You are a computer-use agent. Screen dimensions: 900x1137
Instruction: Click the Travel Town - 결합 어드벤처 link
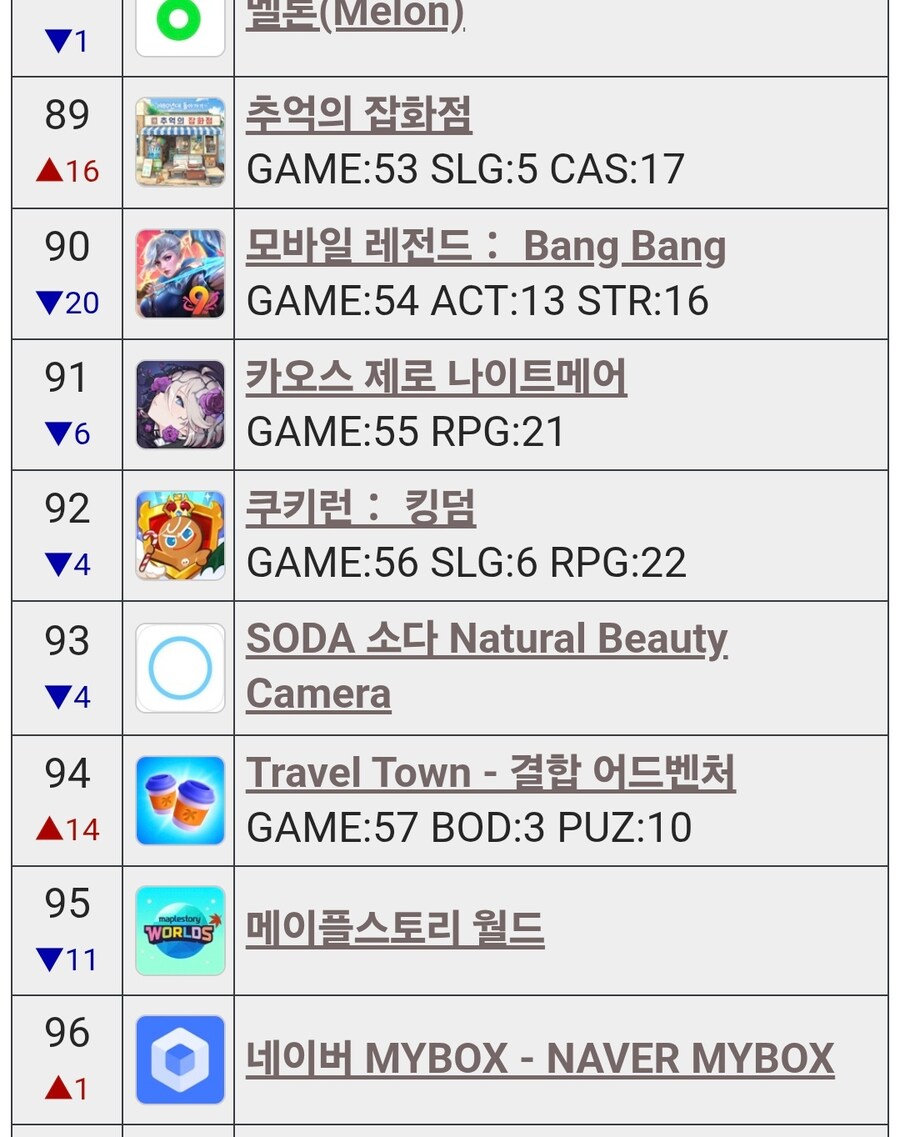click(488, 773)
